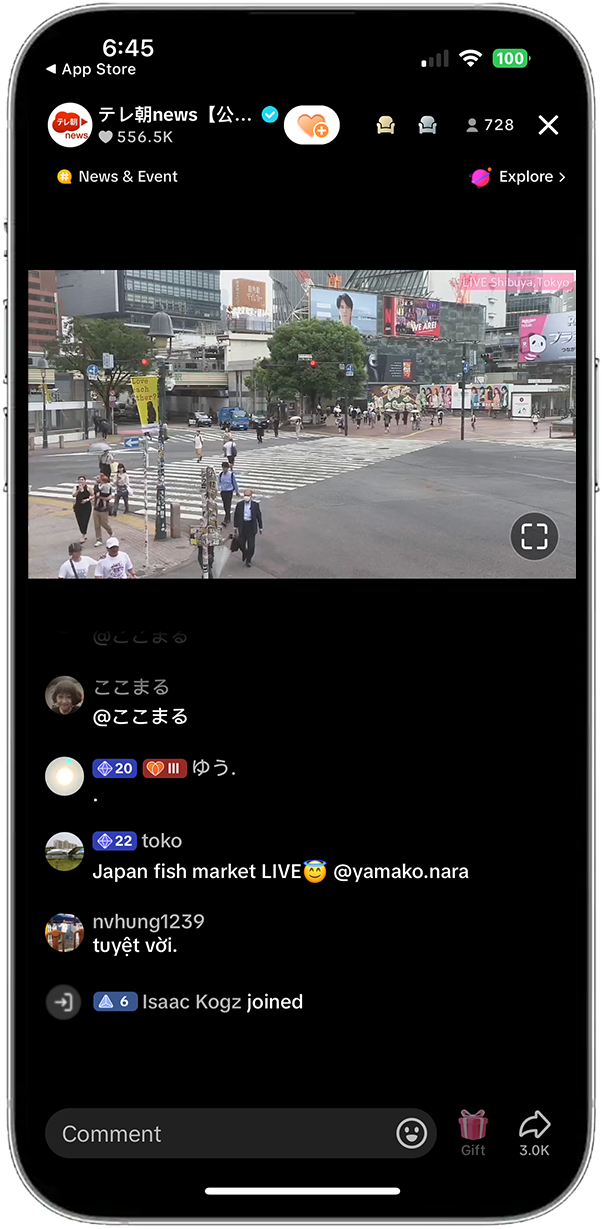
Task: Open the emoji picker
Action: pyautogui.click(x=411, y=1133)
